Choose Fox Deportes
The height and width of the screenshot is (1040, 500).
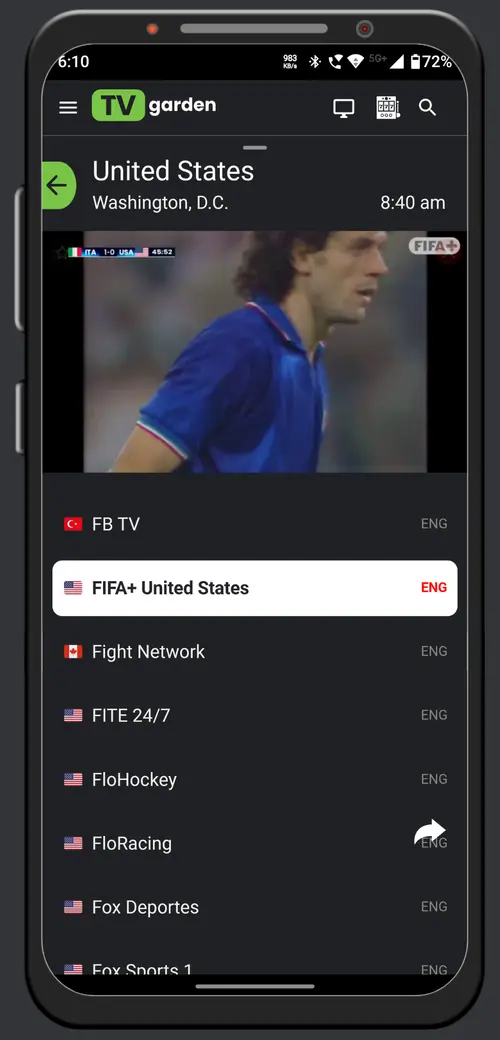click(x=255, y=907)
